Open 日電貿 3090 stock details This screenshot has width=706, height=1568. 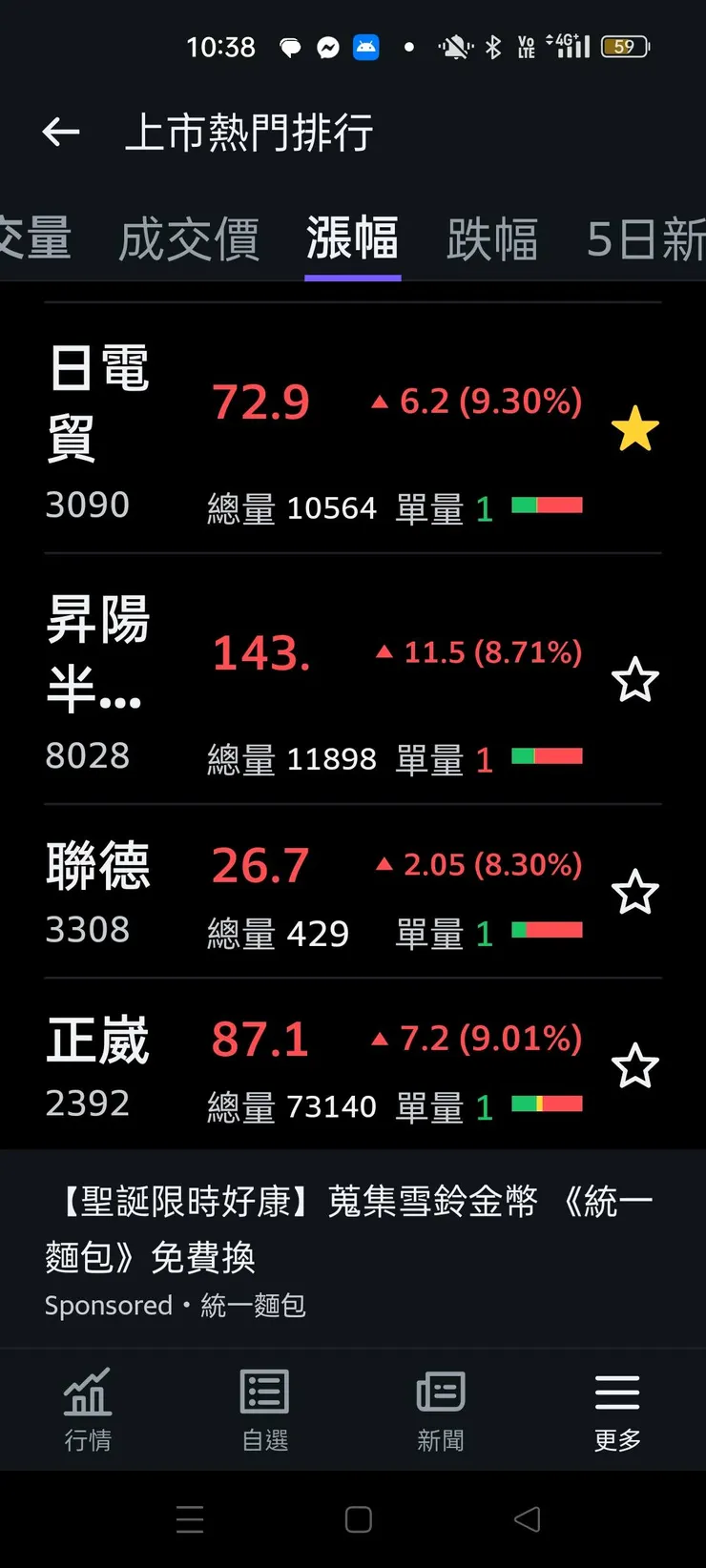click(315, 429)
